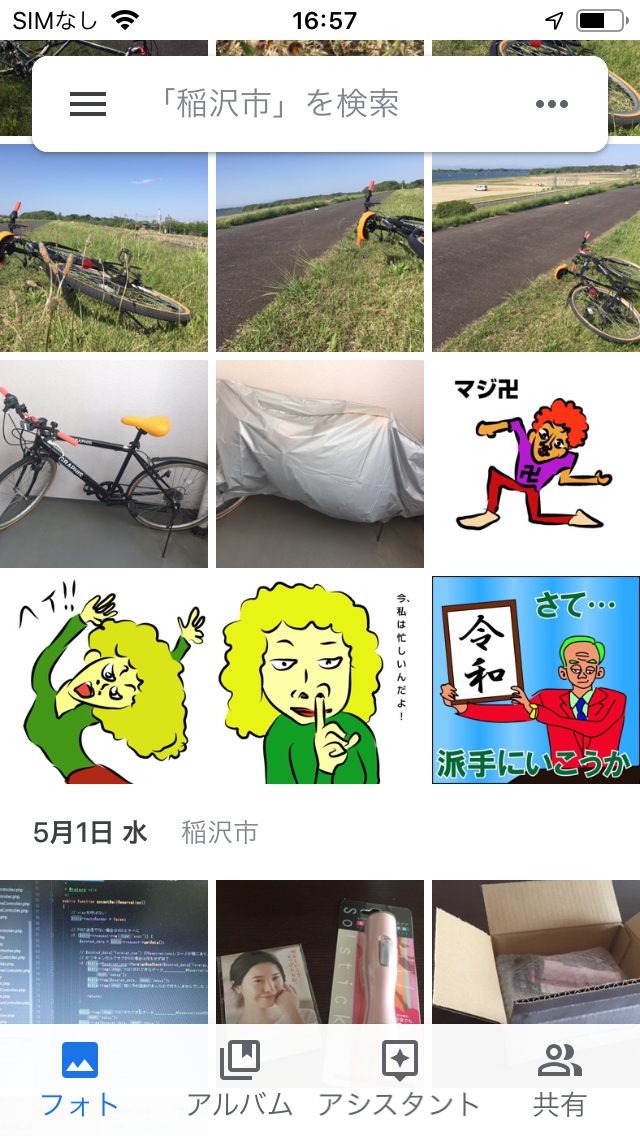640x1136 pixels.
Task: Open the code editor screenshot photo
Action: 104,950
